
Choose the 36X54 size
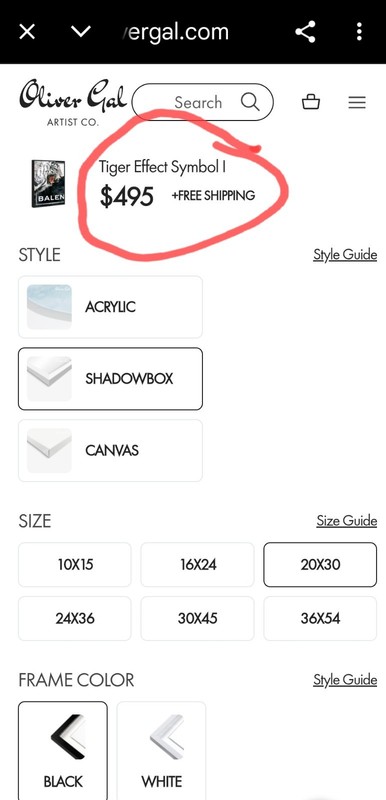coord(320,618)
